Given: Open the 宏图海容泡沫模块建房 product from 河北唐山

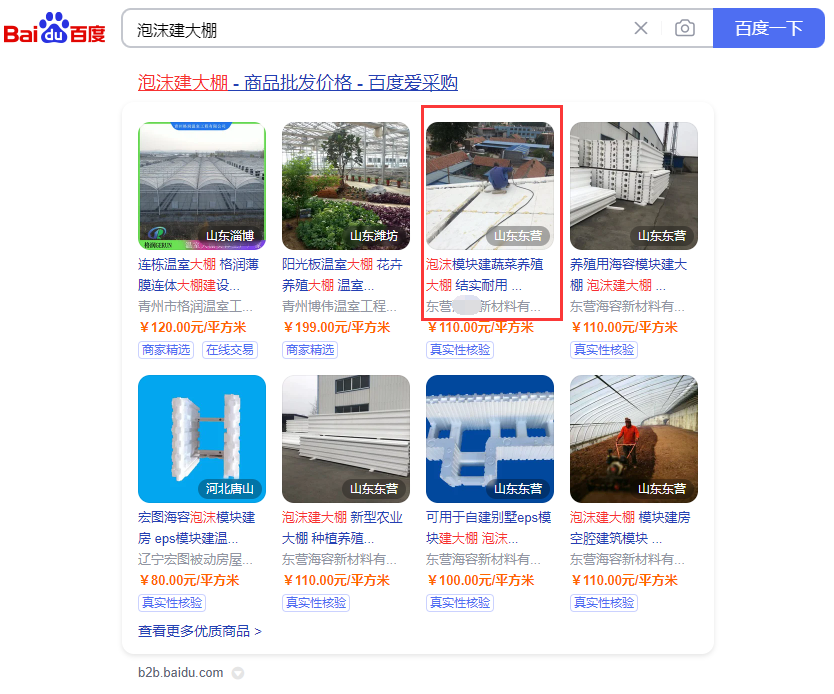Looking at the screenshot, I should (201, 439).
